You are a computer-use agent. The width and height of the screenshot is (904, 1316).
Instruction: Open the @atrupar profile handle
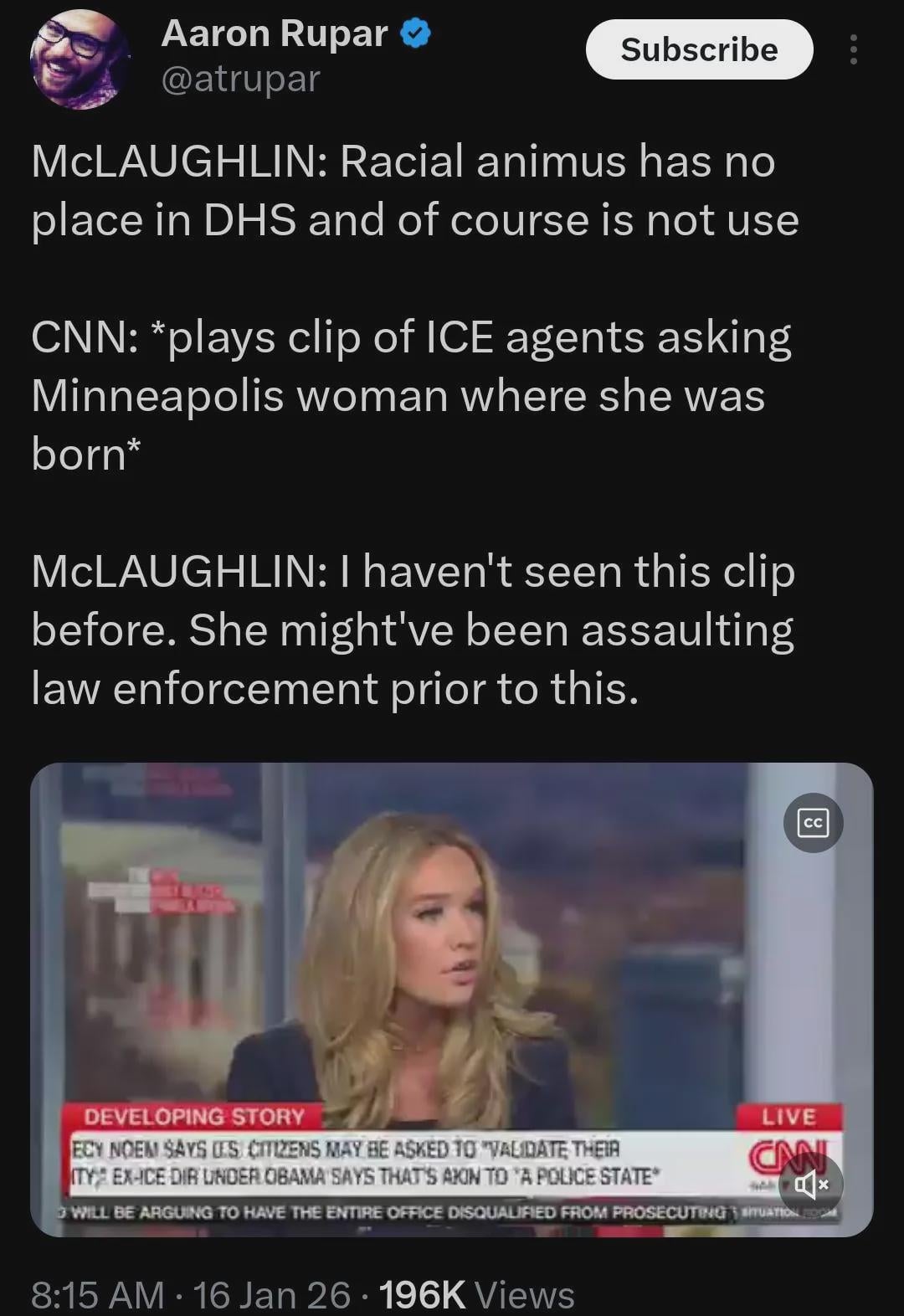[x=241, y=80]
